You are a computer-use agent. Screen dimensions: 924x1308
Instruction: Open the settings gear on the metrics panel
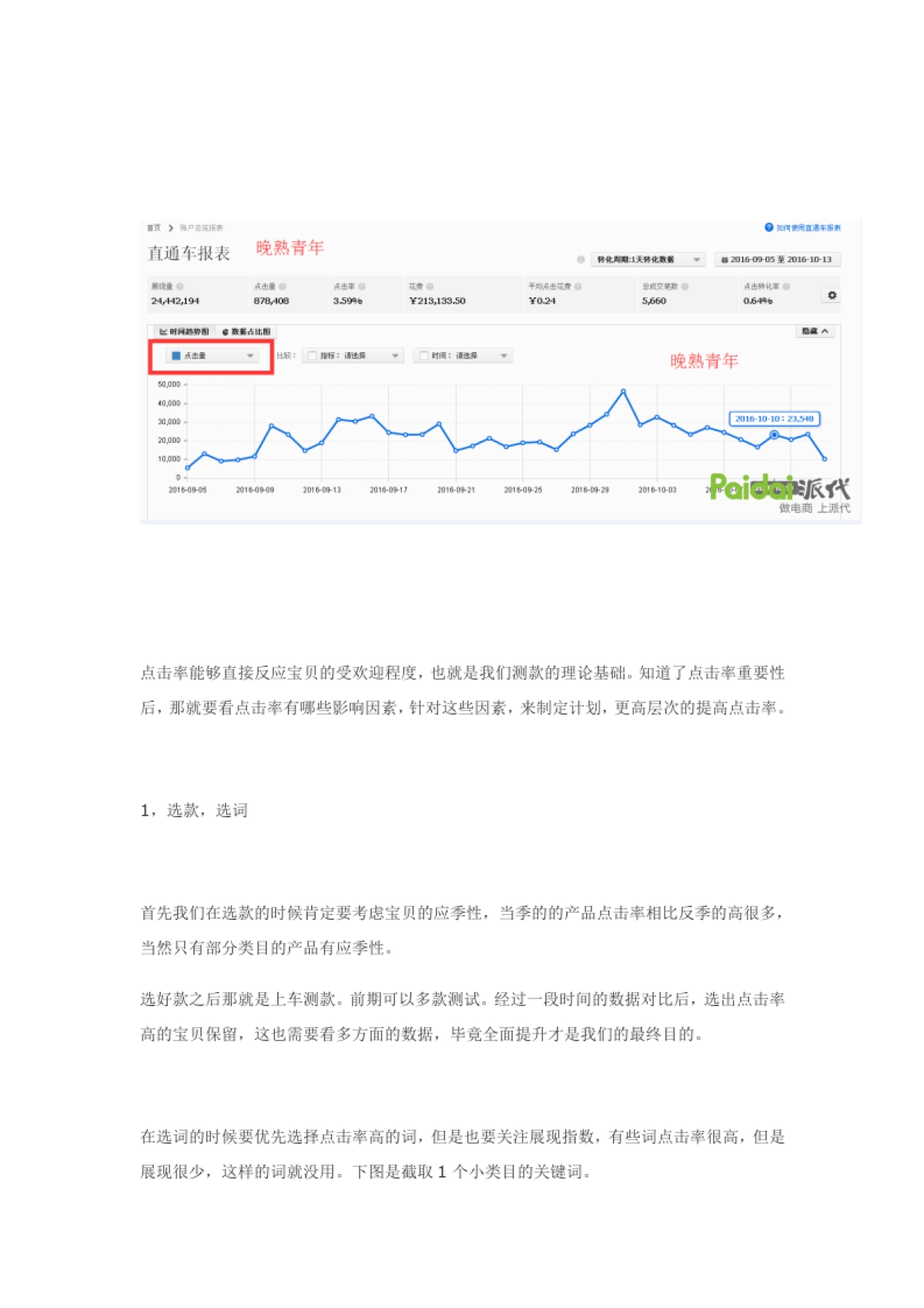point(834,294)
